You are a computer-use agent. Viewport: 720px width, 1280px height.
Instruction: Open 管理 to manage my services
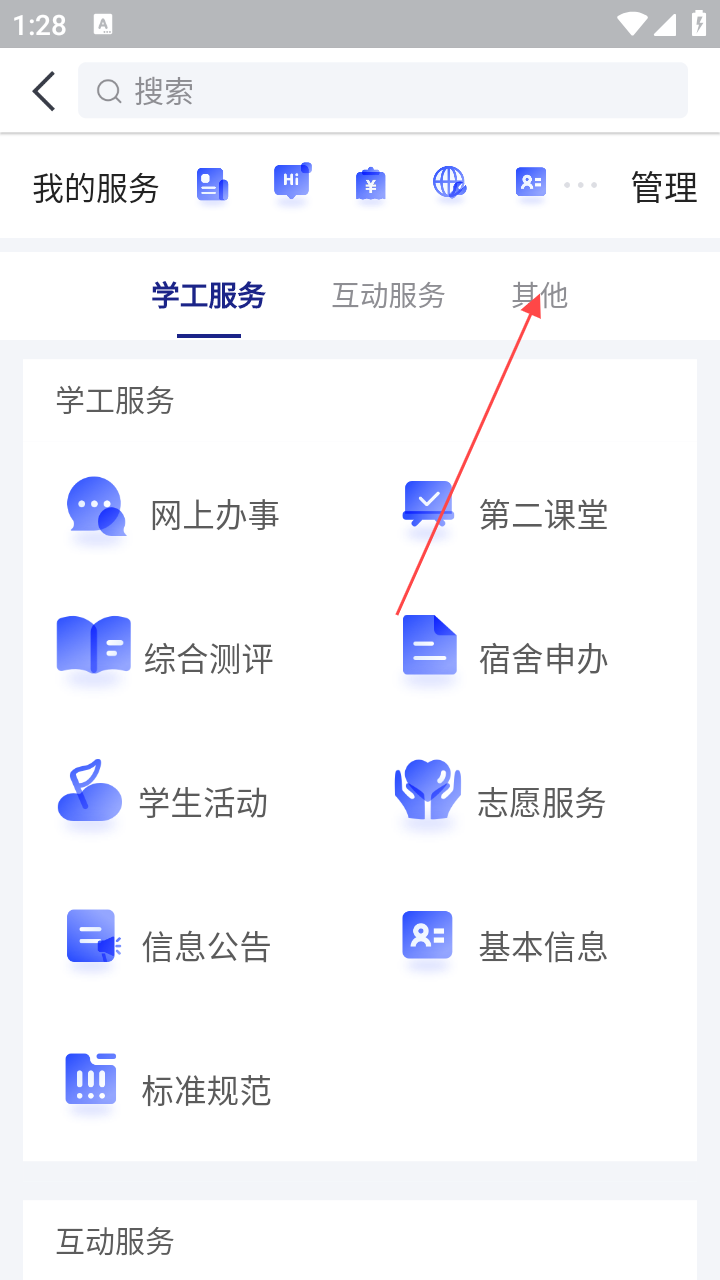coord(663,187)
